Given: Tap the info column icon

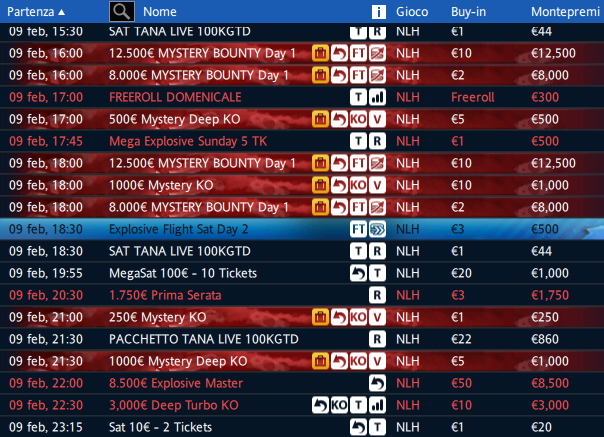Looking at the screenshot, I should [x=378, y=12].
